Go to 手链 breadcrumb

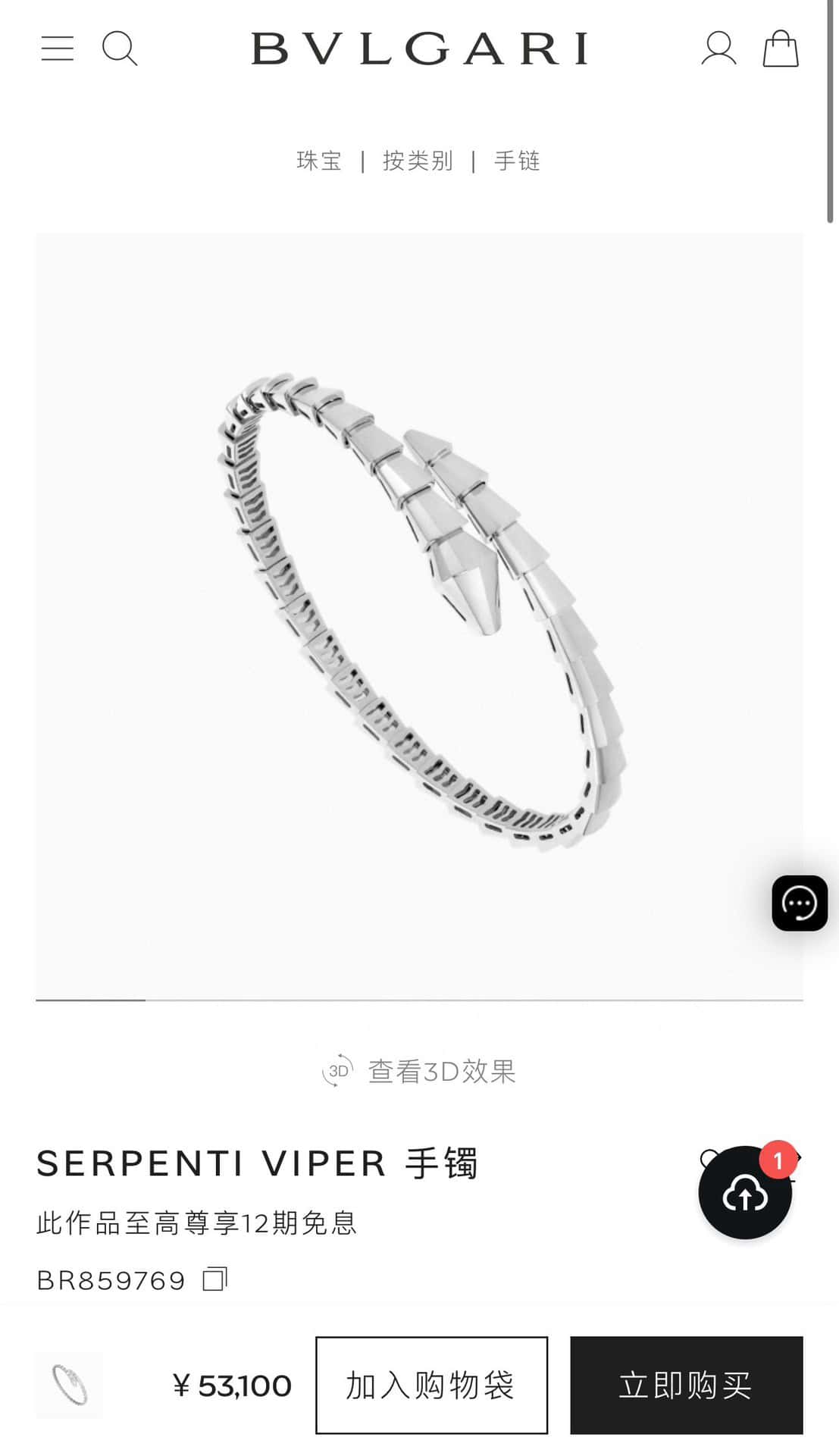coord(517,161)
